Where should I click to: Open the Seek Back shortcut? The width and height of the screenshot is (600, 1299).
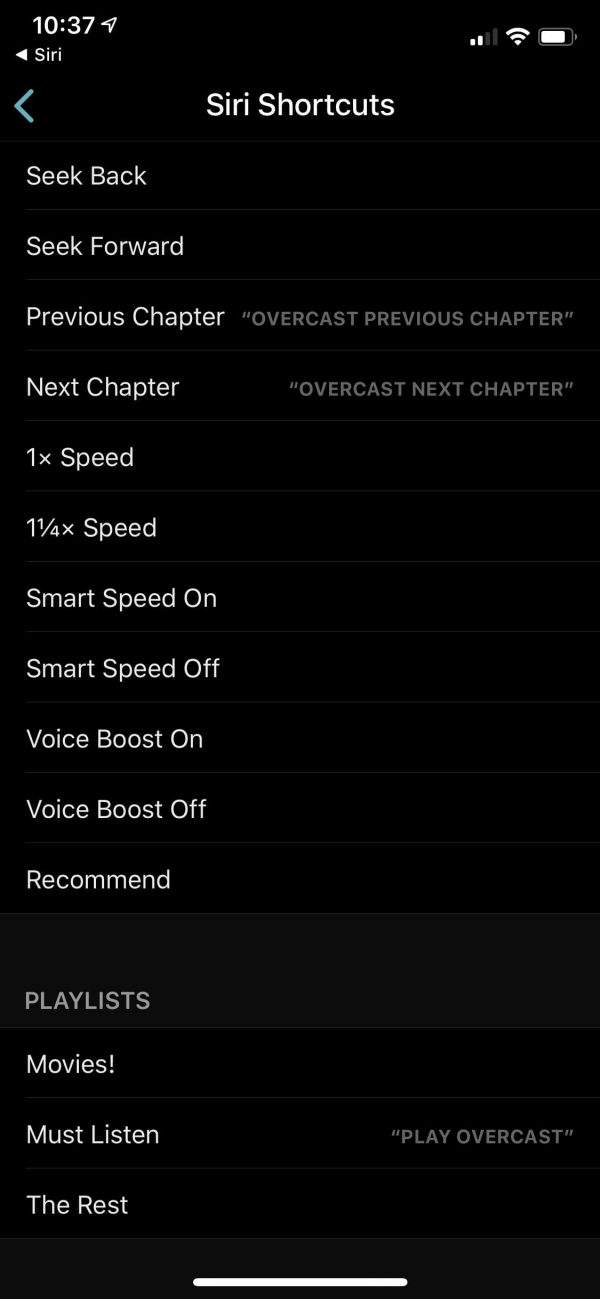pyautogui.click(x=300, y=175)
